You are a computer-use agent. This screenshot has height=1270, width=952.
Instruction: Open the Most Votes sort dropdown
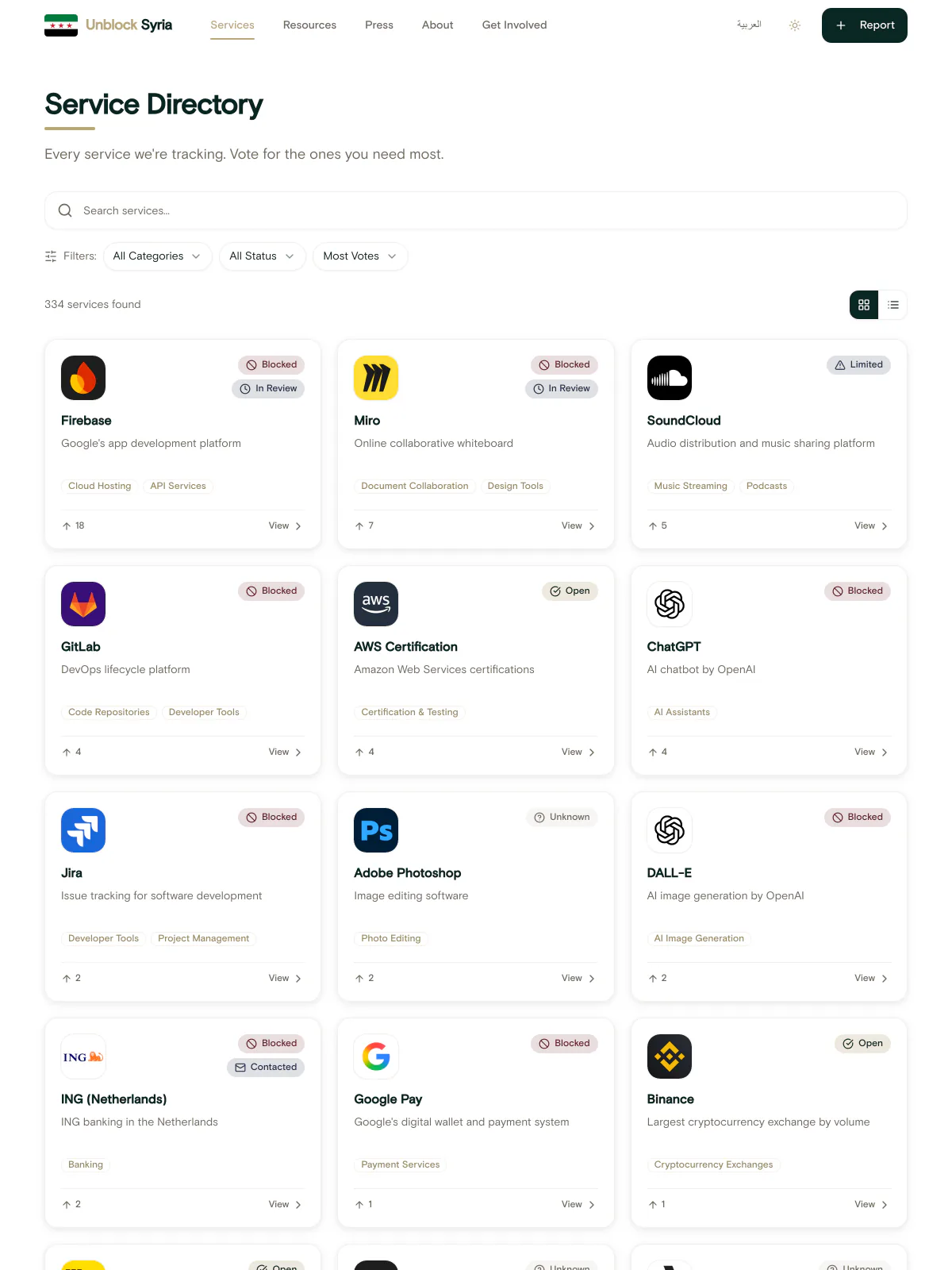click(x=359, y=256)
